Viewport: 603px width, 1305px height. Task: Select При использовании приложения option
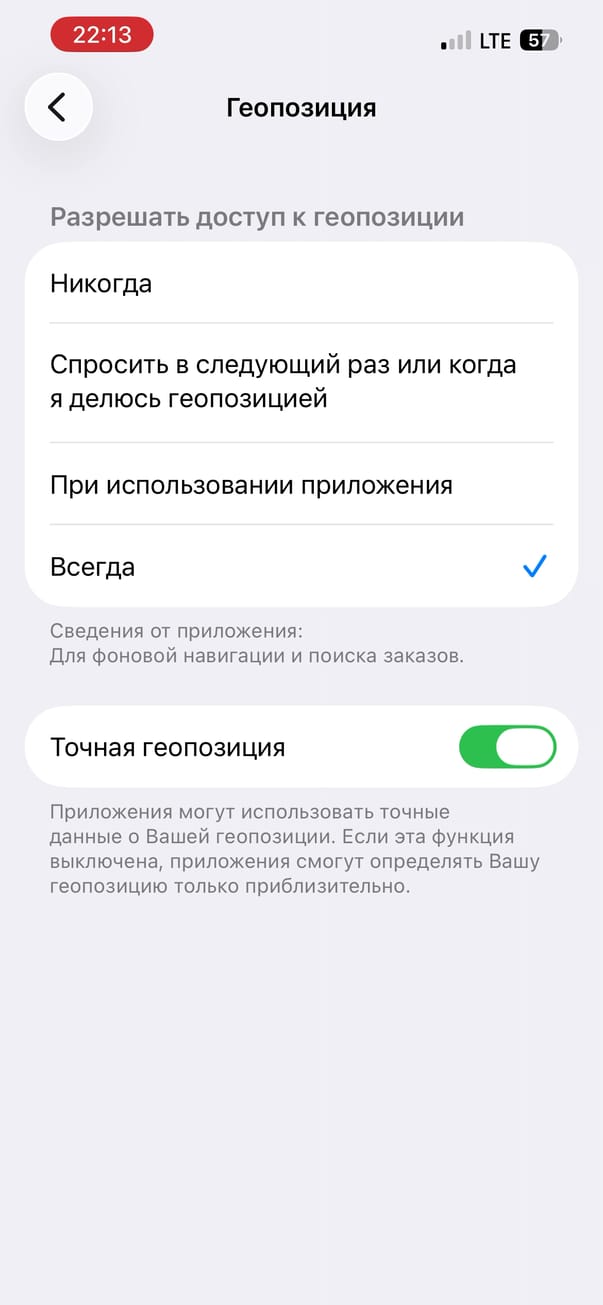coord(300,486)
